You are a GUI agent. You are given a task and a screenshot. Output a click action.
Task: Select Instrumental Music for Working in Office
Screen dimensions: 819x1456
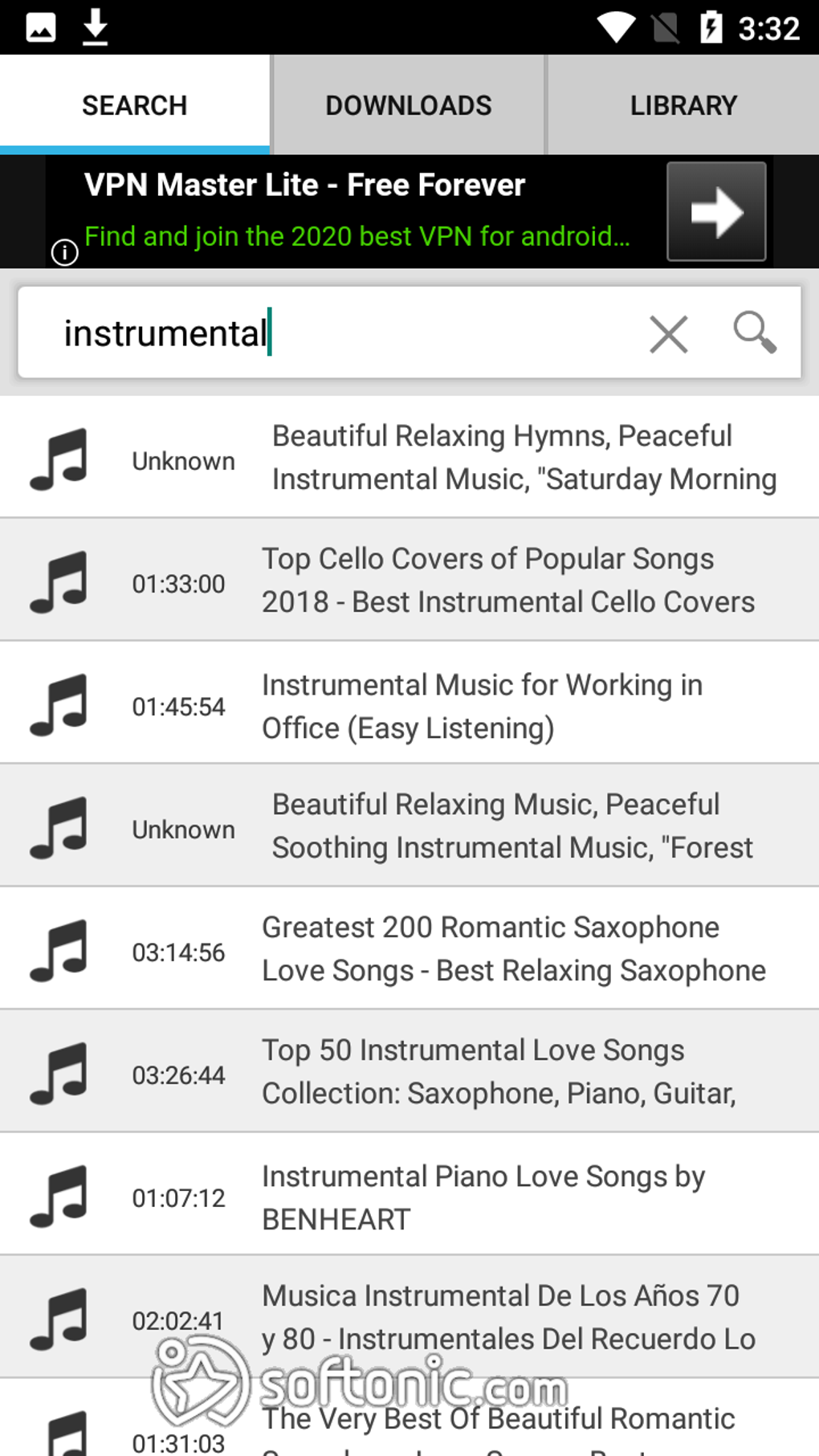pyautogui.click(x=409, y=703)
